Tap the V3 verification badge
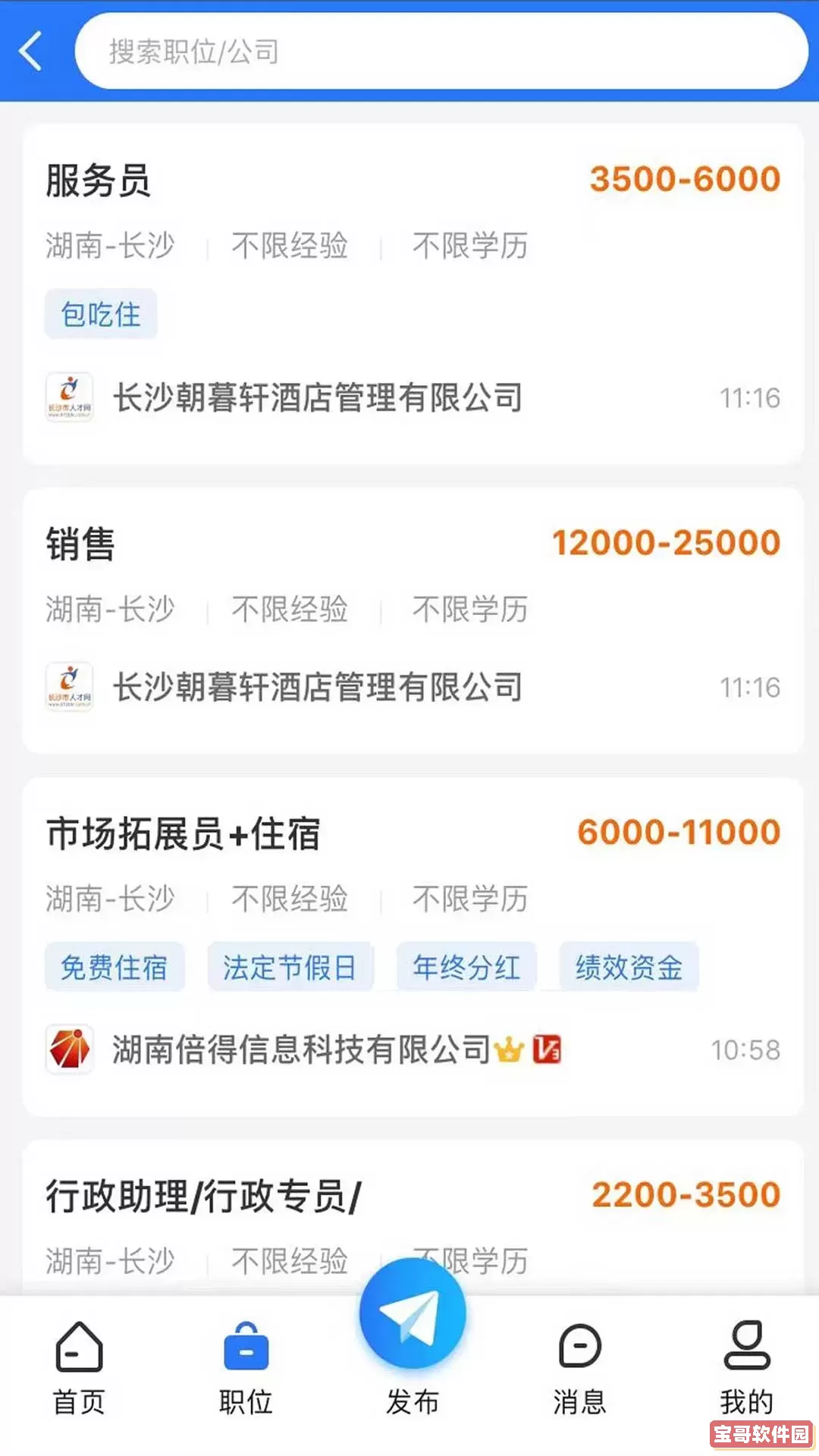This screenshot has height=1456, width=819. click(x=548, y=1050)
